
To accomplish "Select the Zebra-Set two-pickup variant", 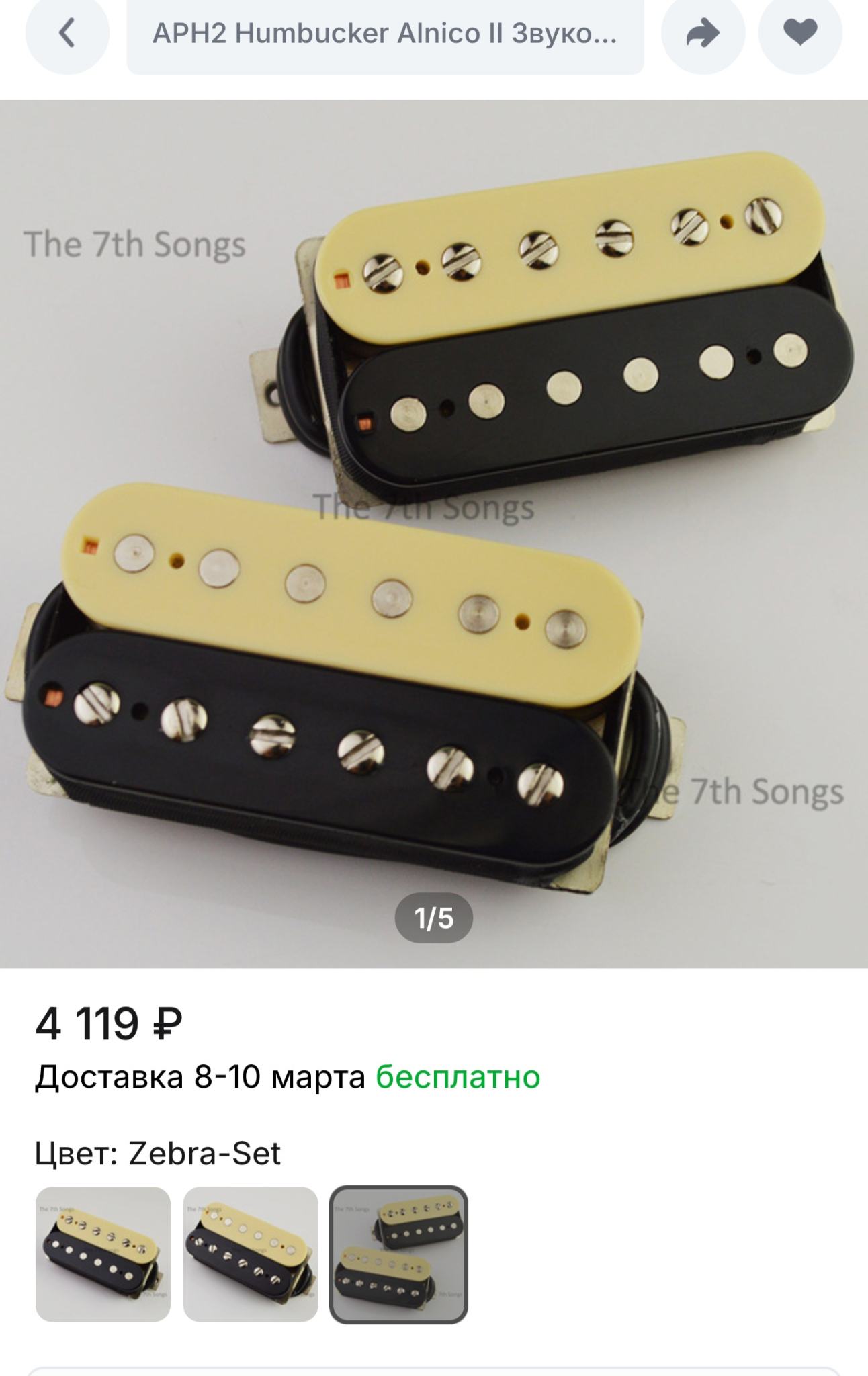I will [x=398, y=1254].
